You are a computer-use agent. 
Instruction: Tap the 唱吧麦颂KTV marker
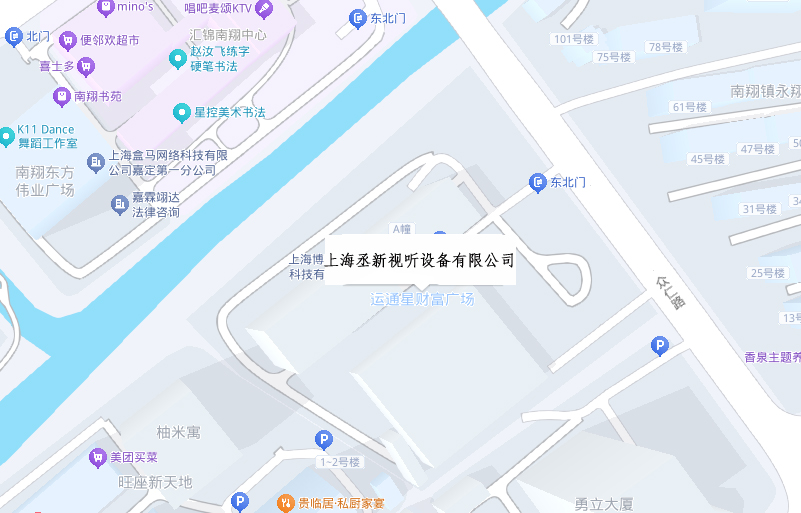click(264, 9)
